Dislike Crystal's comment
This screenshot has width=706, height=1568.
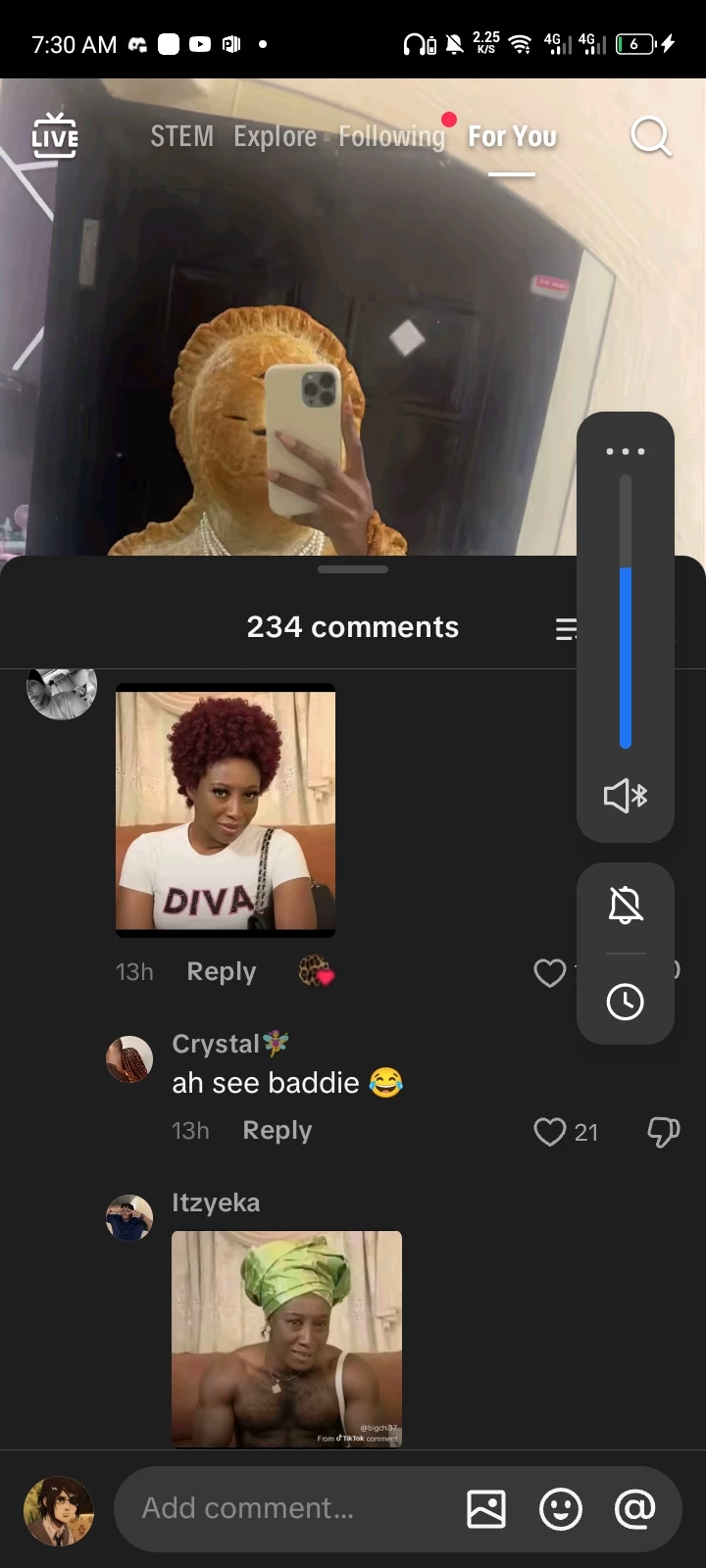point(664,1132)
